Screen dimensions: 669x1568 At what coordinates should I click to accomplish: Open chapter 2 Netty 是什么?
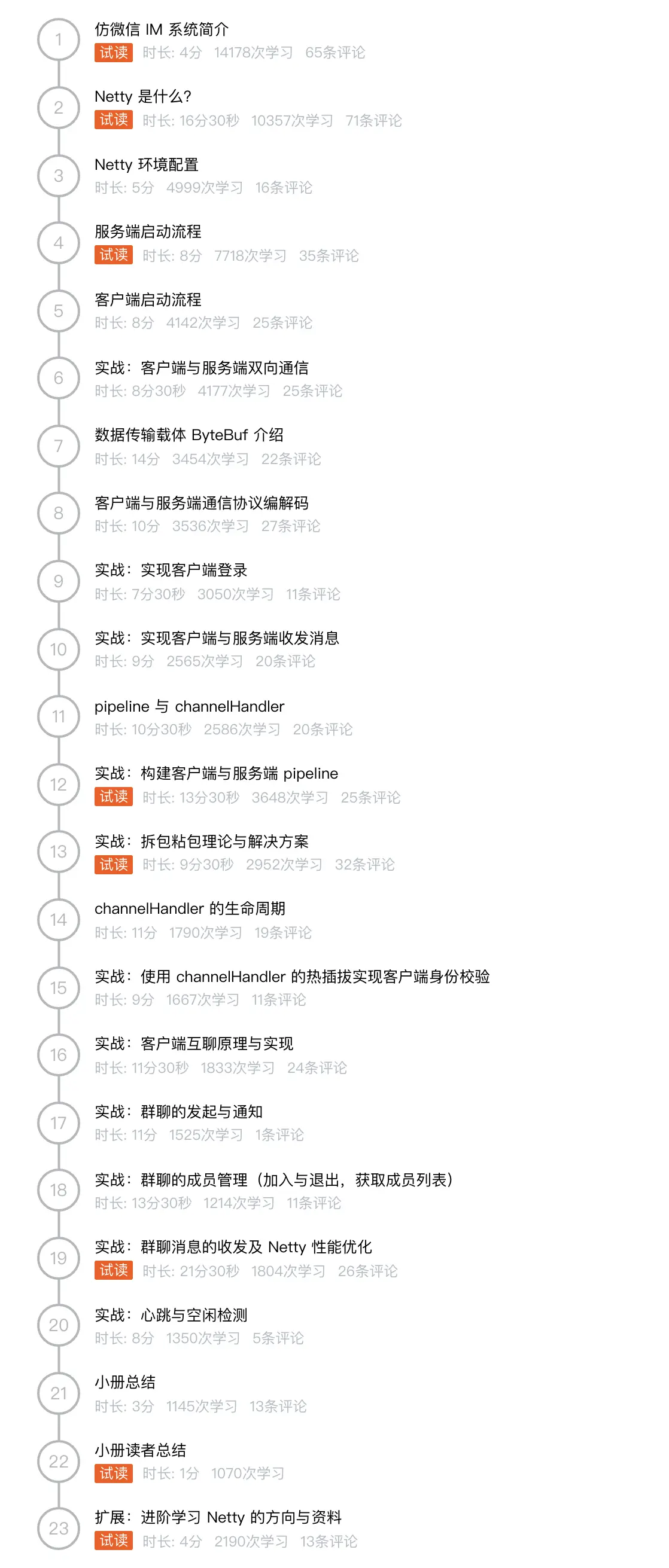pyautogui.click(x=142, y=97)
